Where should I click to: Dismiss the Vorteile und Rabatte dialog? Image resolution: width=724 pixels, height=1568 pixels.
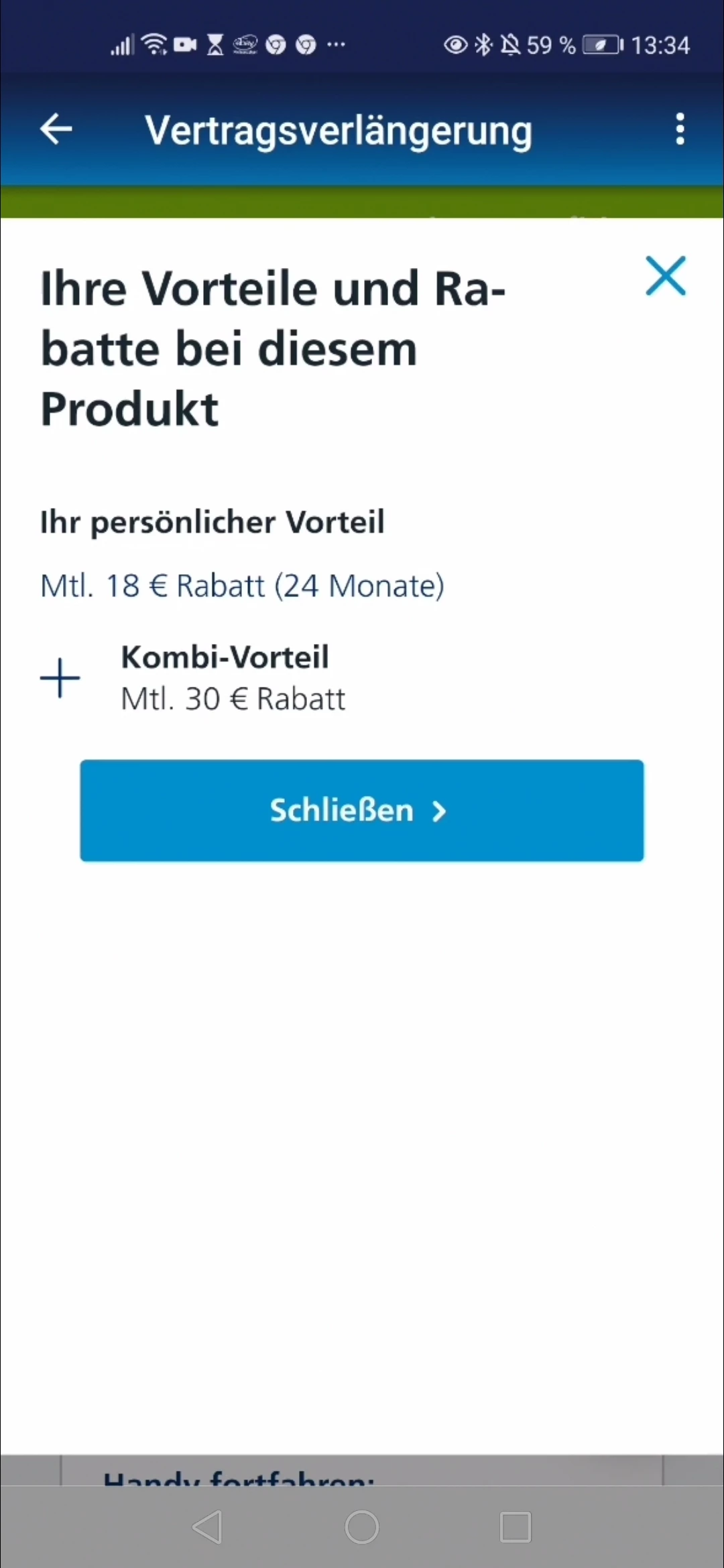pos(665,275)
